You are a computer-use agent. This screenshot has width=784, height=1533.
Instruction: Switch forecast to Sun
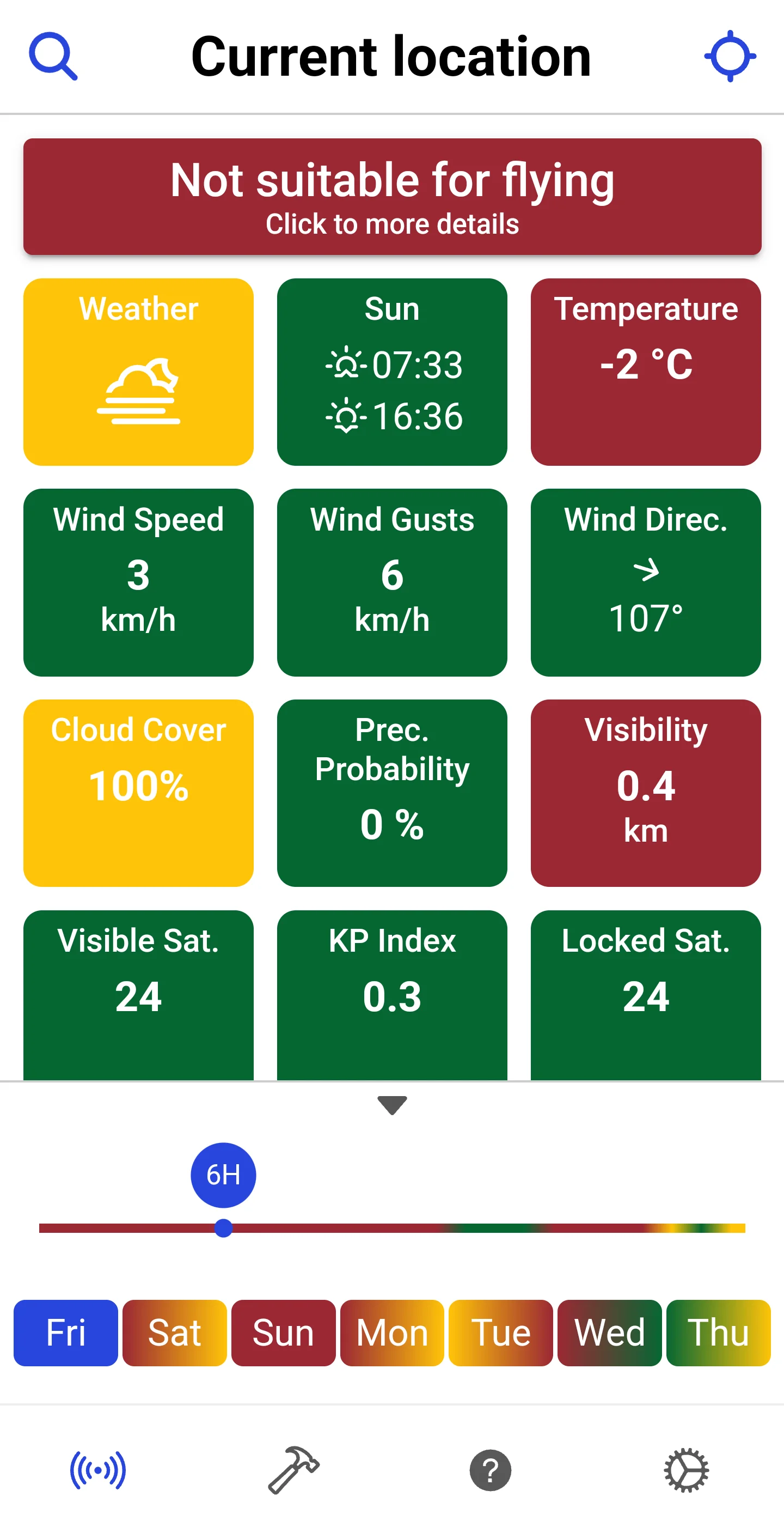click(x=283, y=1333)
